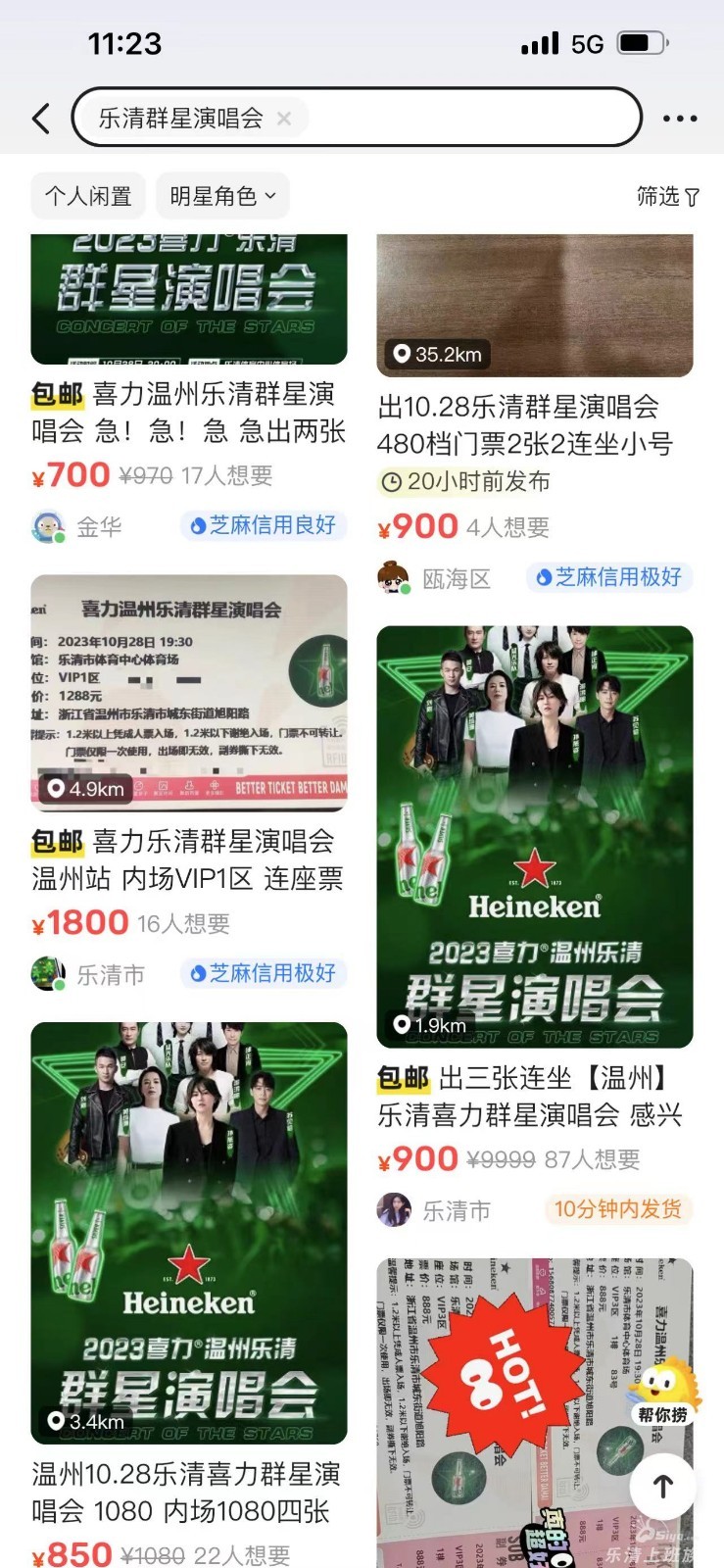This screenshot has width=724, height=1568.
Task: Go back with the arrow icon
Action: [41, 119]
